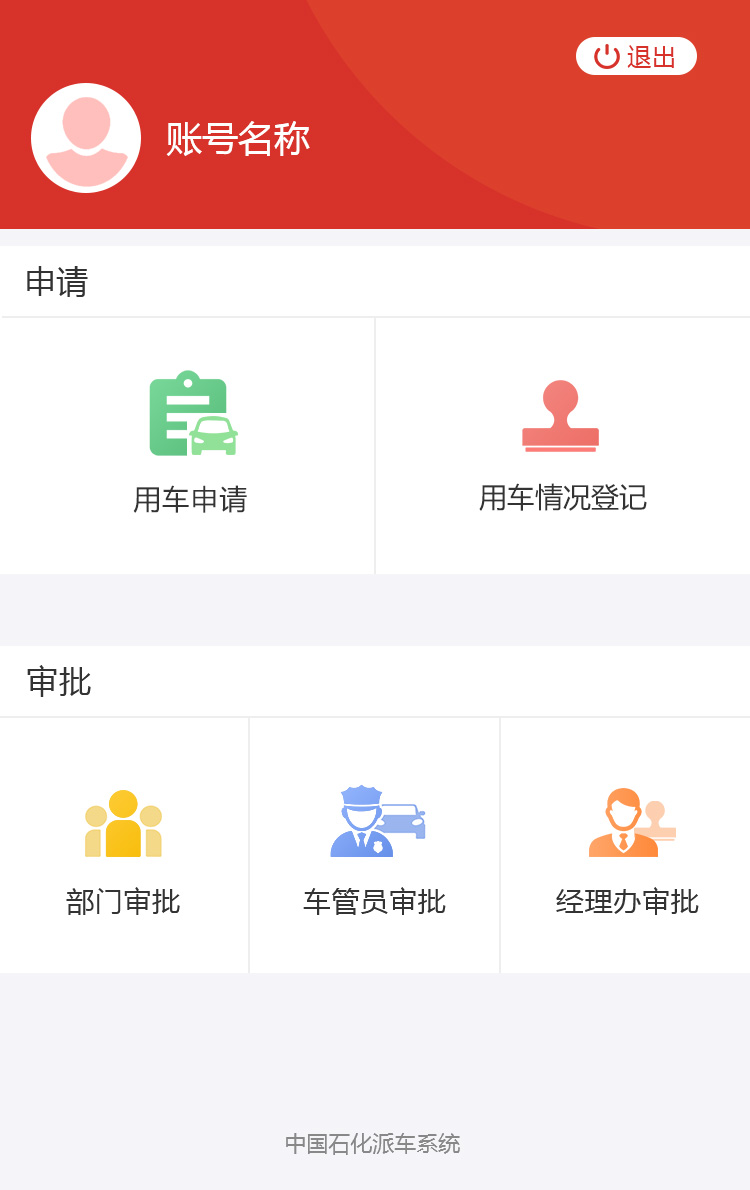Viewport: 750px width, 1190px height.
Task: Open 用车申请 vehicle request
Action: coord(190,445)
